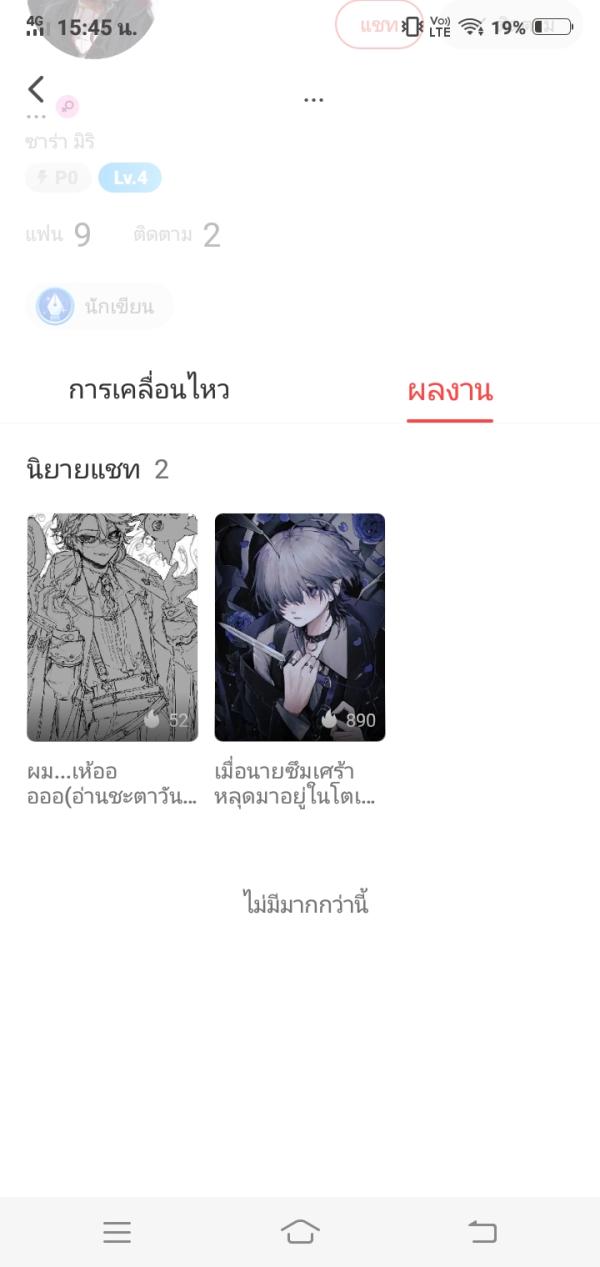The width and height of the screenshot is (600, 1267).
Task: Open the three-dot overflow menu
Action: pos(313,100)
